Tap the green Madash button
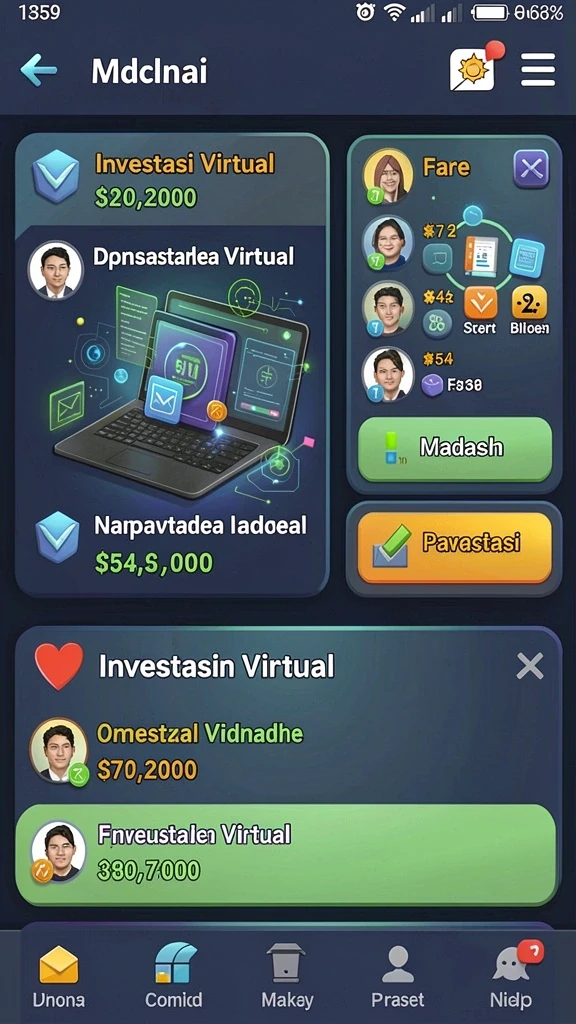The image size is (576, 1024). pyautogui.click(x=455, y=449)
